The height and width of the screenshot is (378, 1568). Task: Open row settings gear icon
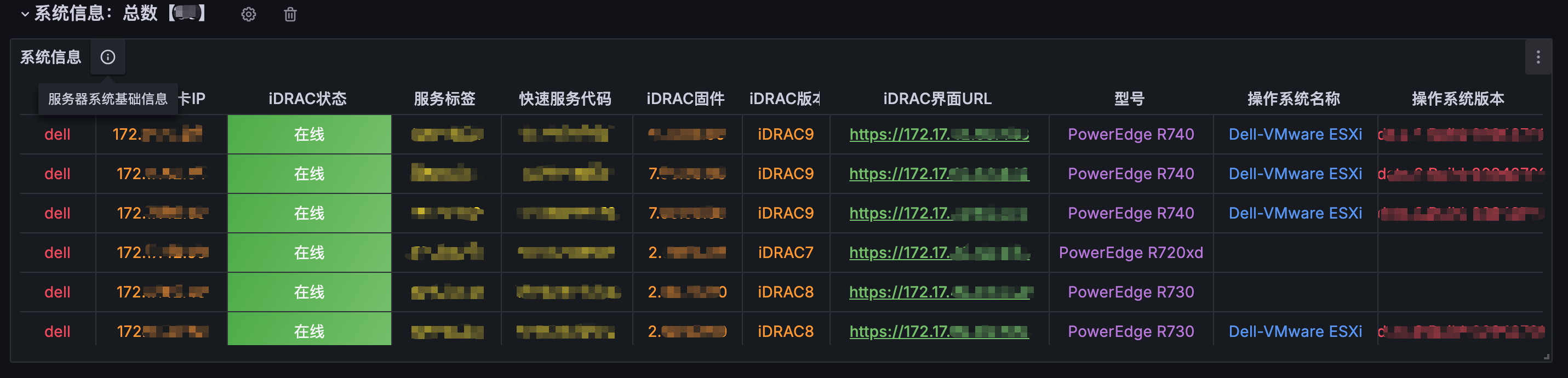coord(248,15)
